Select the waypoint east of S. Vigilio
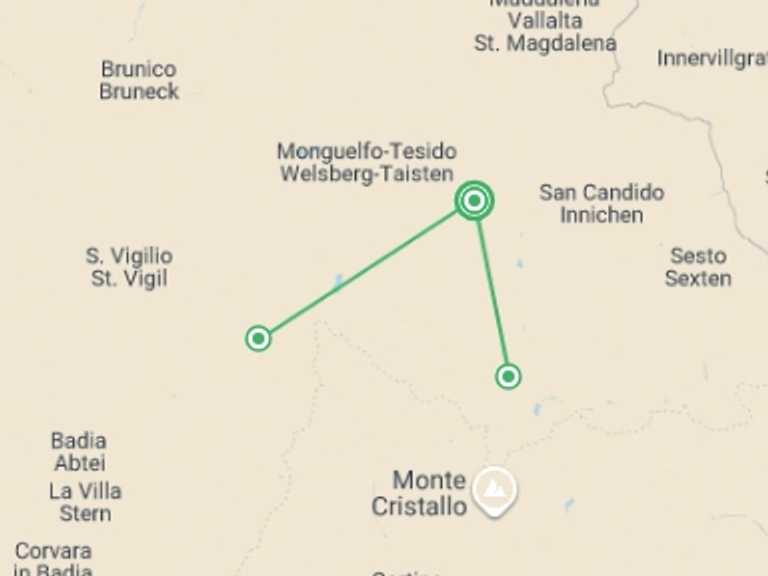768x576 pixels. 258,339
